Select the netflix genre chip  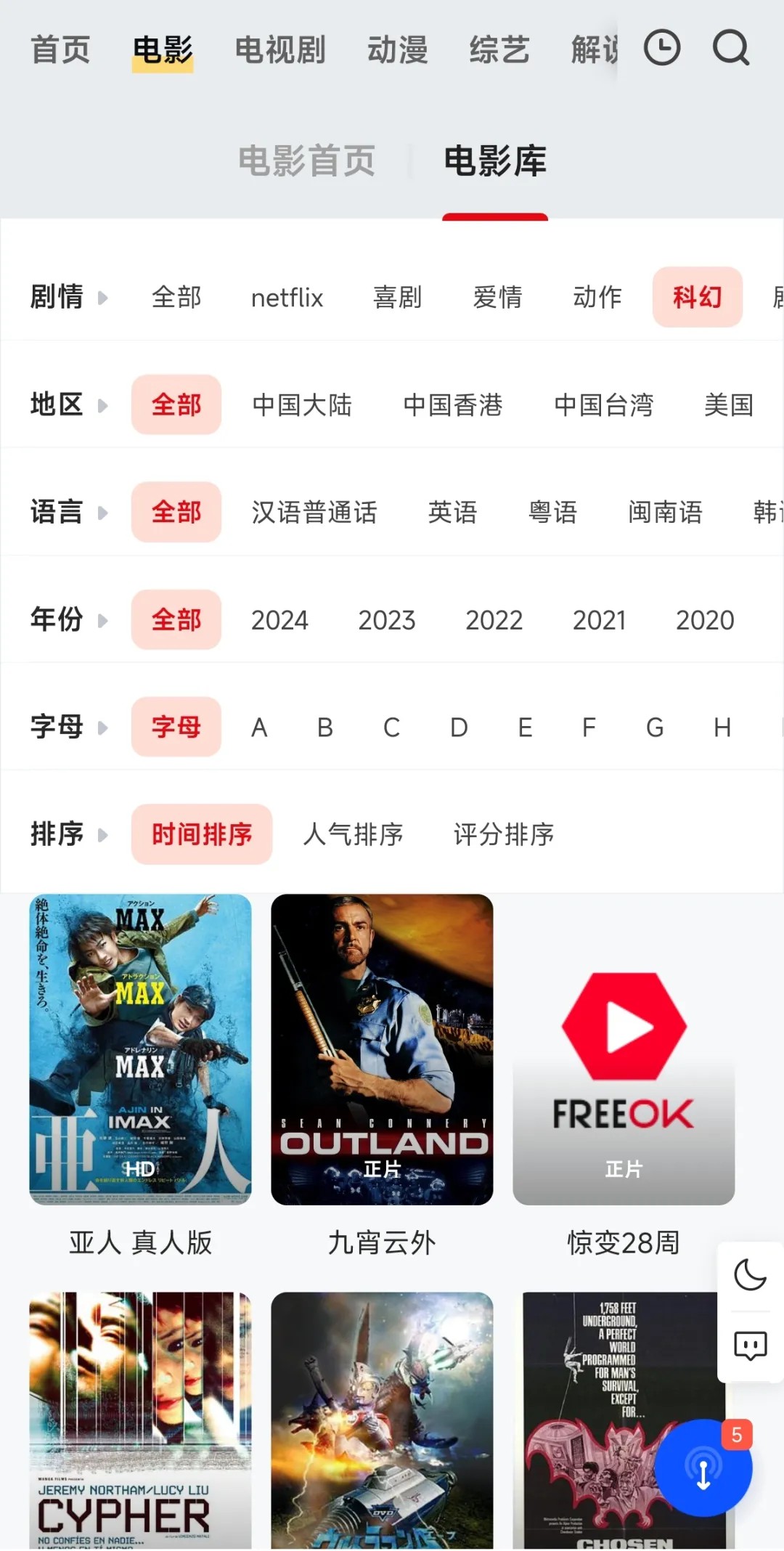tap(287, 297)
